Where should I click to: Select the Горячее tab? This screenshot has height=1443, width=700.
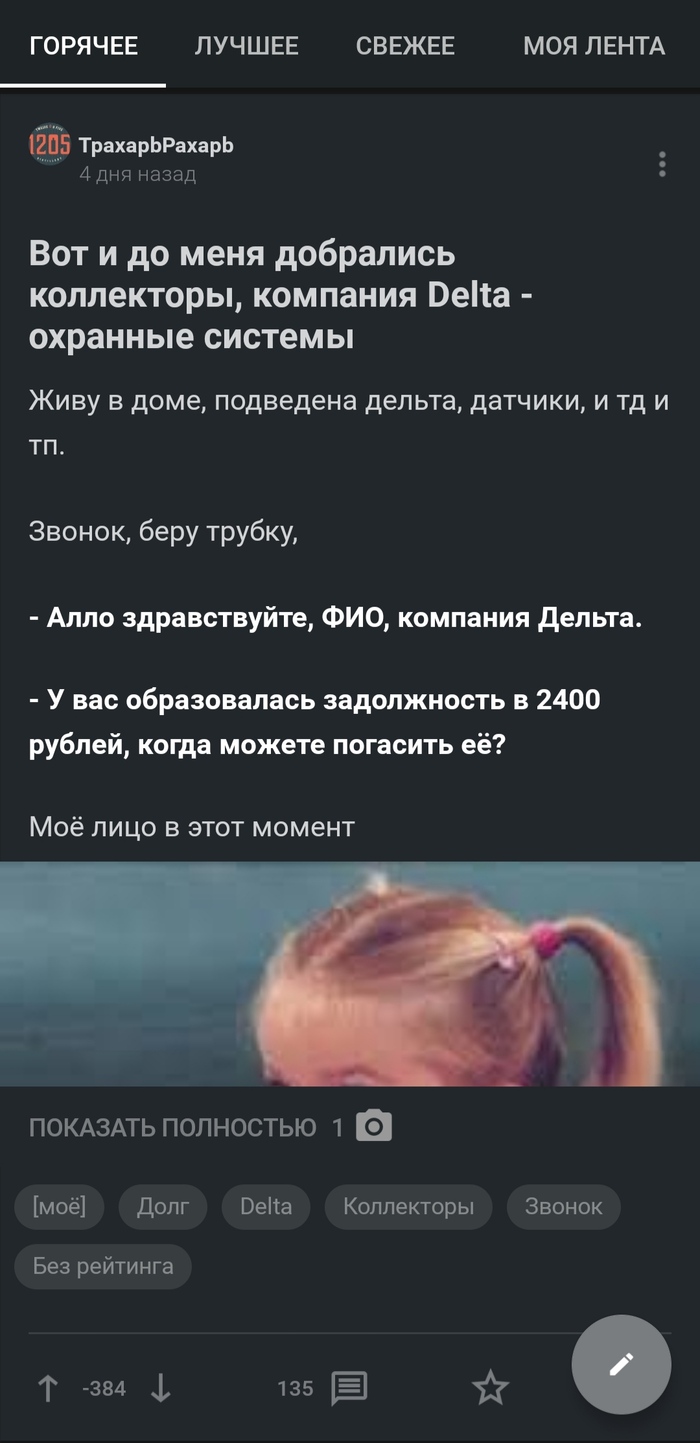click(84, 46)
